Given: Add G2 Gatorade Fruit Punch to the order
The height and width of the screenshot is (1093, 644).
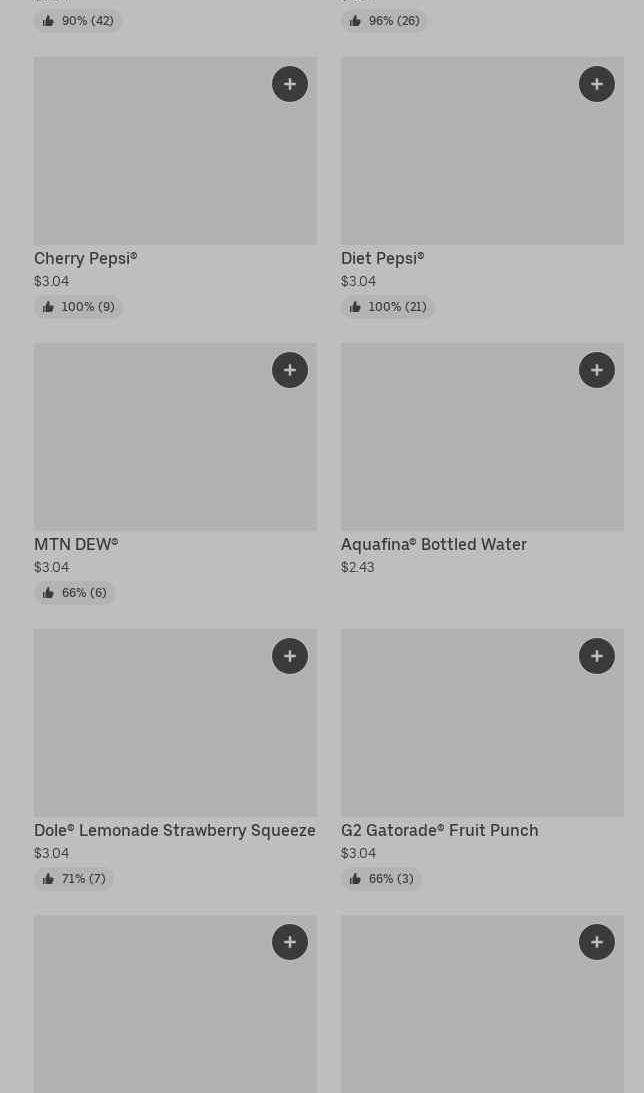Looking at the screenshot, I should point(597,656).
